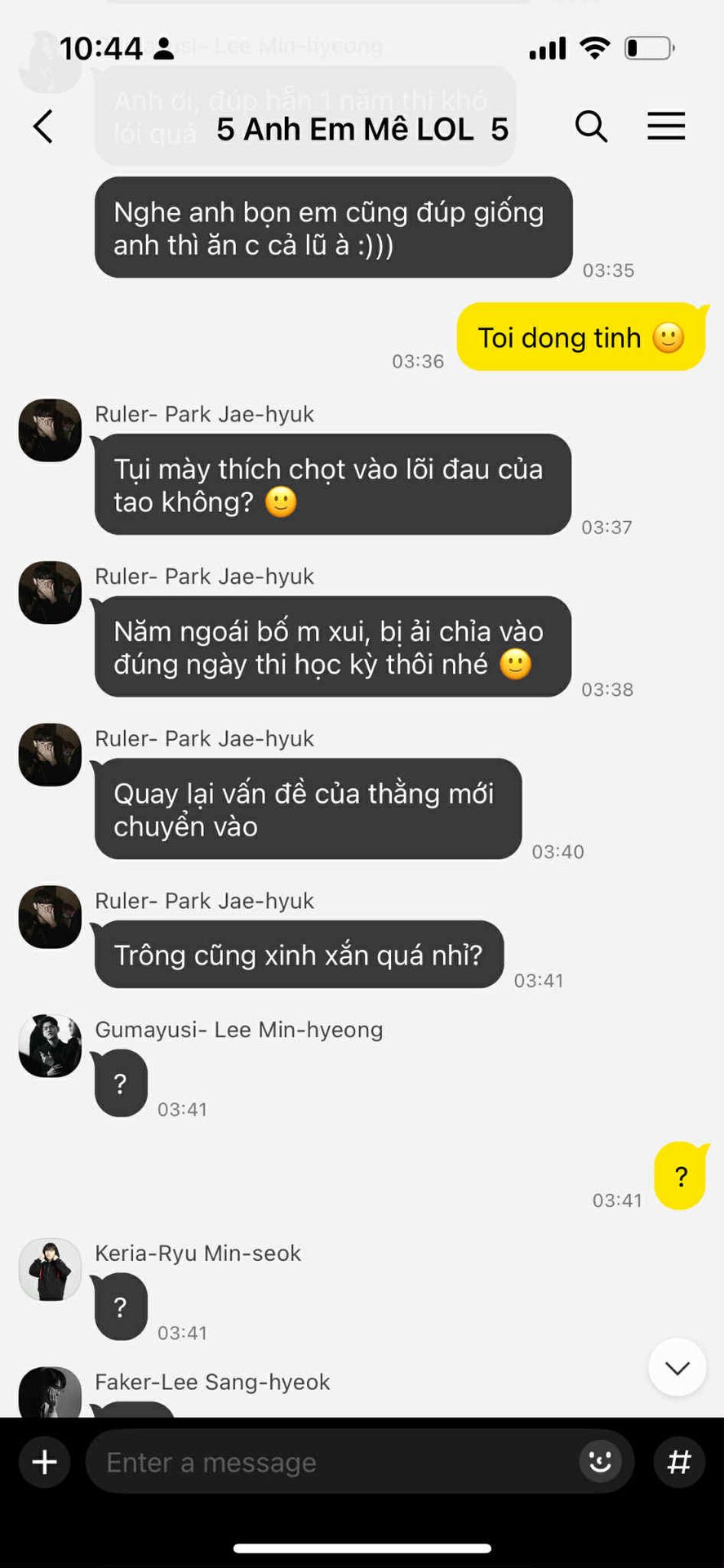
Task: Open Ruler's avatar beside "Trông cũng xinh xắn" message
Action: coord(51,917)
